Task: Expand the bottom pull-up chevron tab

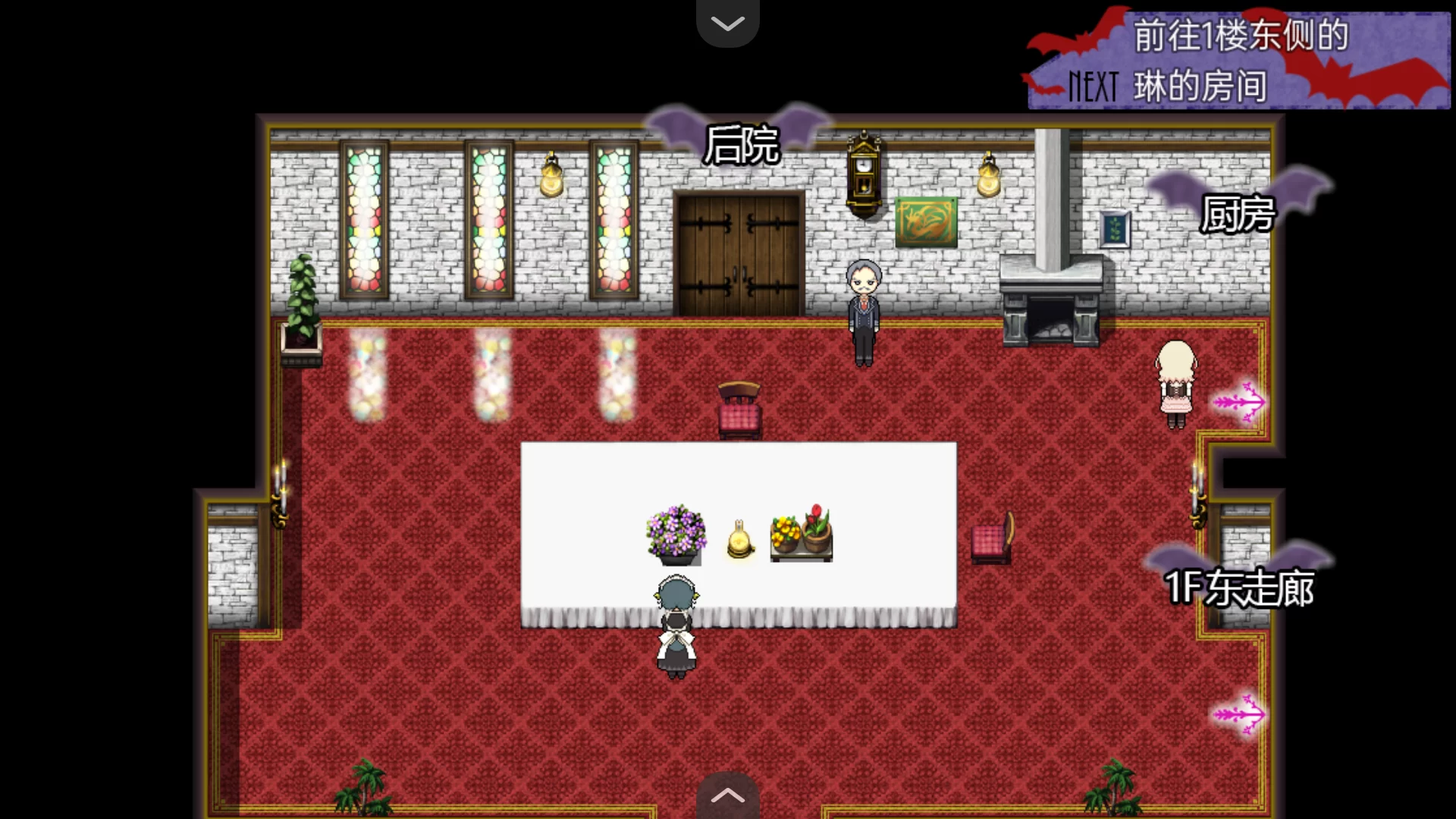Action: click(x=727, y=795)
